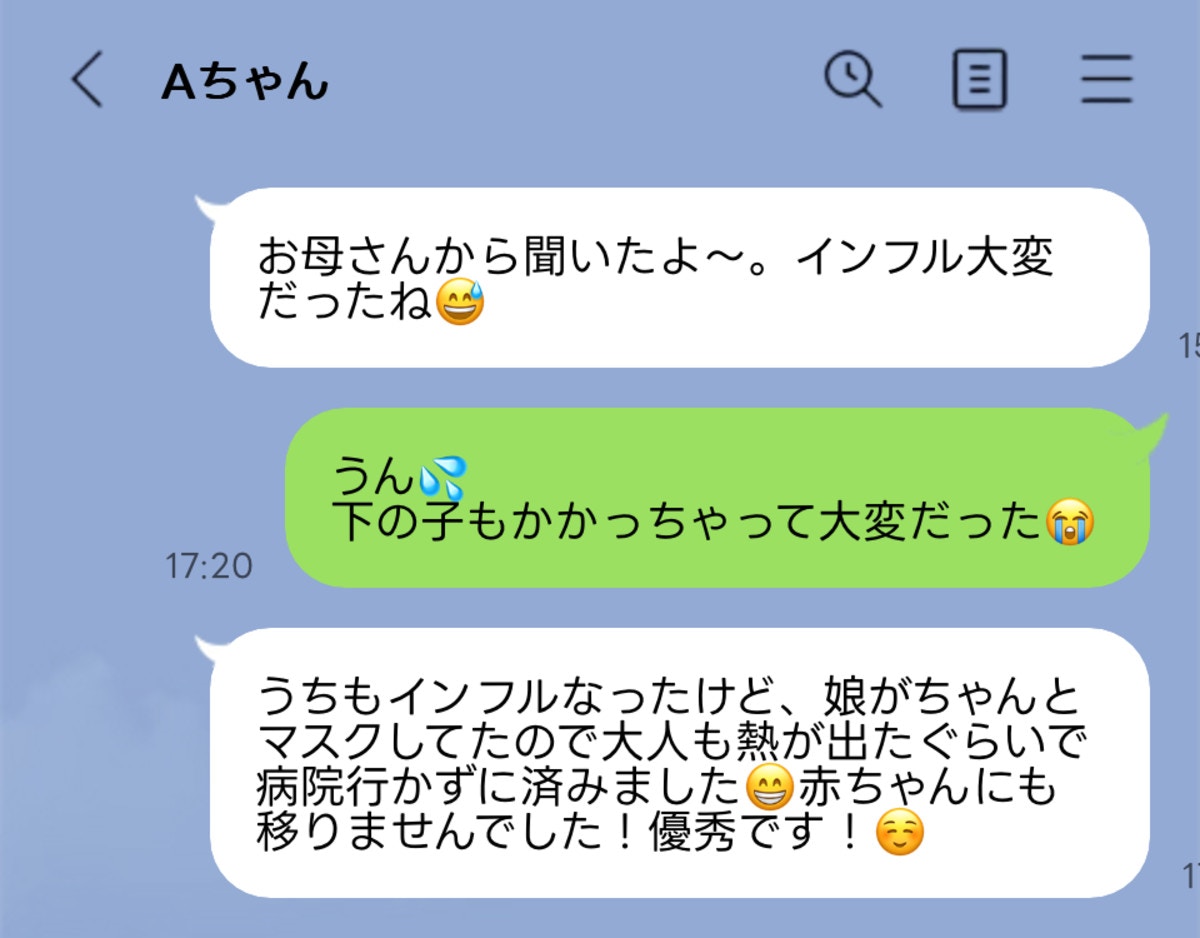
Task: Go back from the Aちゃん chat
Action: coord(87,80)
